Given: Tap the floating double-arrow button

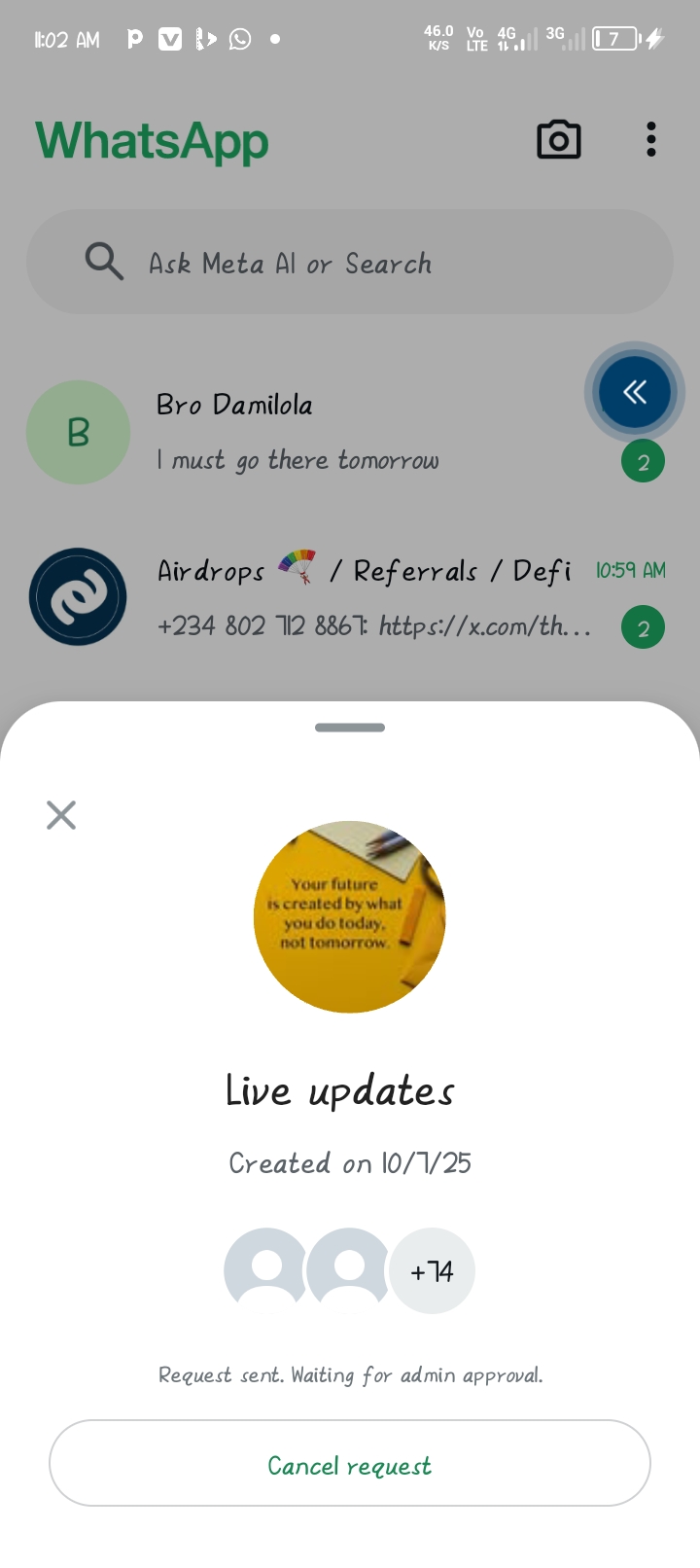Looking at the screenshot, I should [x=635, y=392].
